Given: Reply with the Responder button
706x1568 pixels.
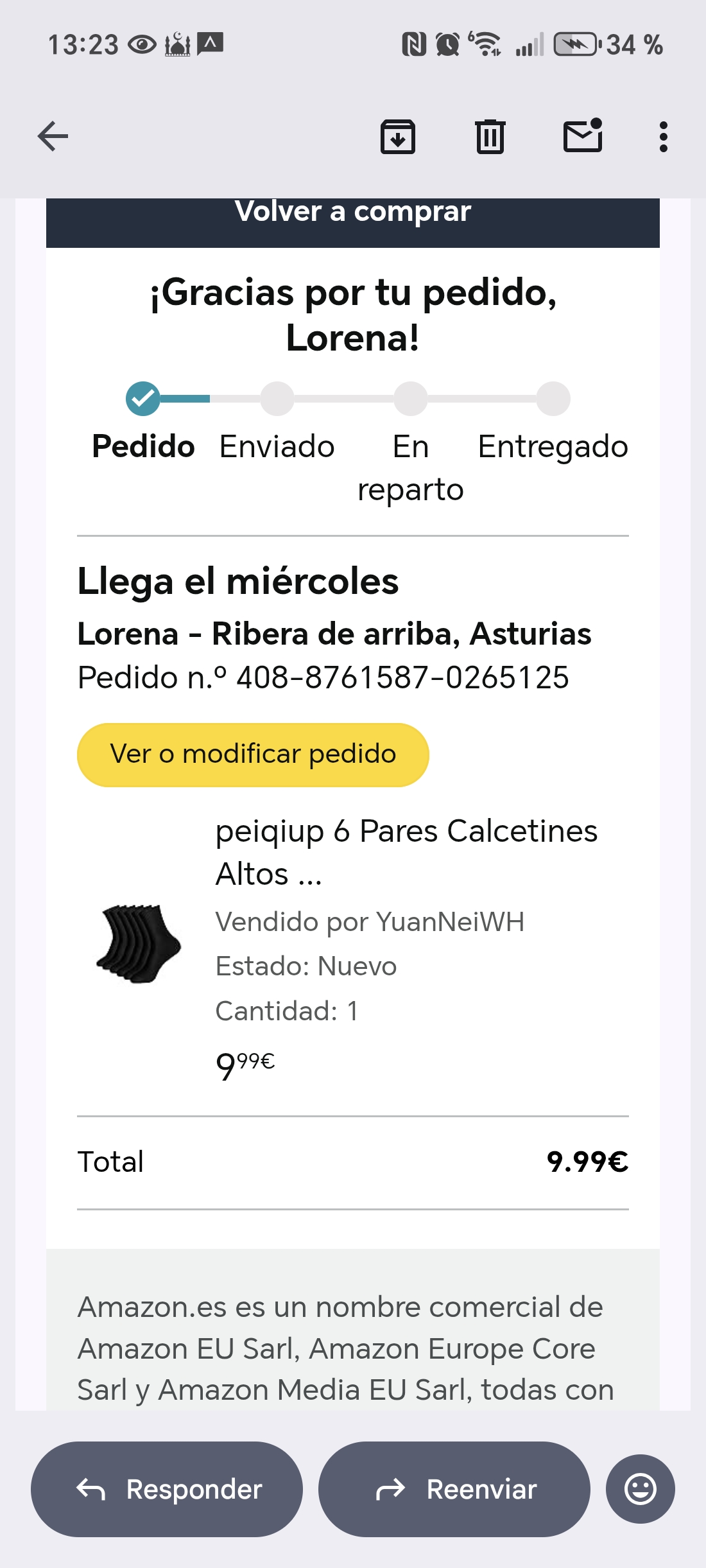Looking at the screenshot, I should point(167,1488).
